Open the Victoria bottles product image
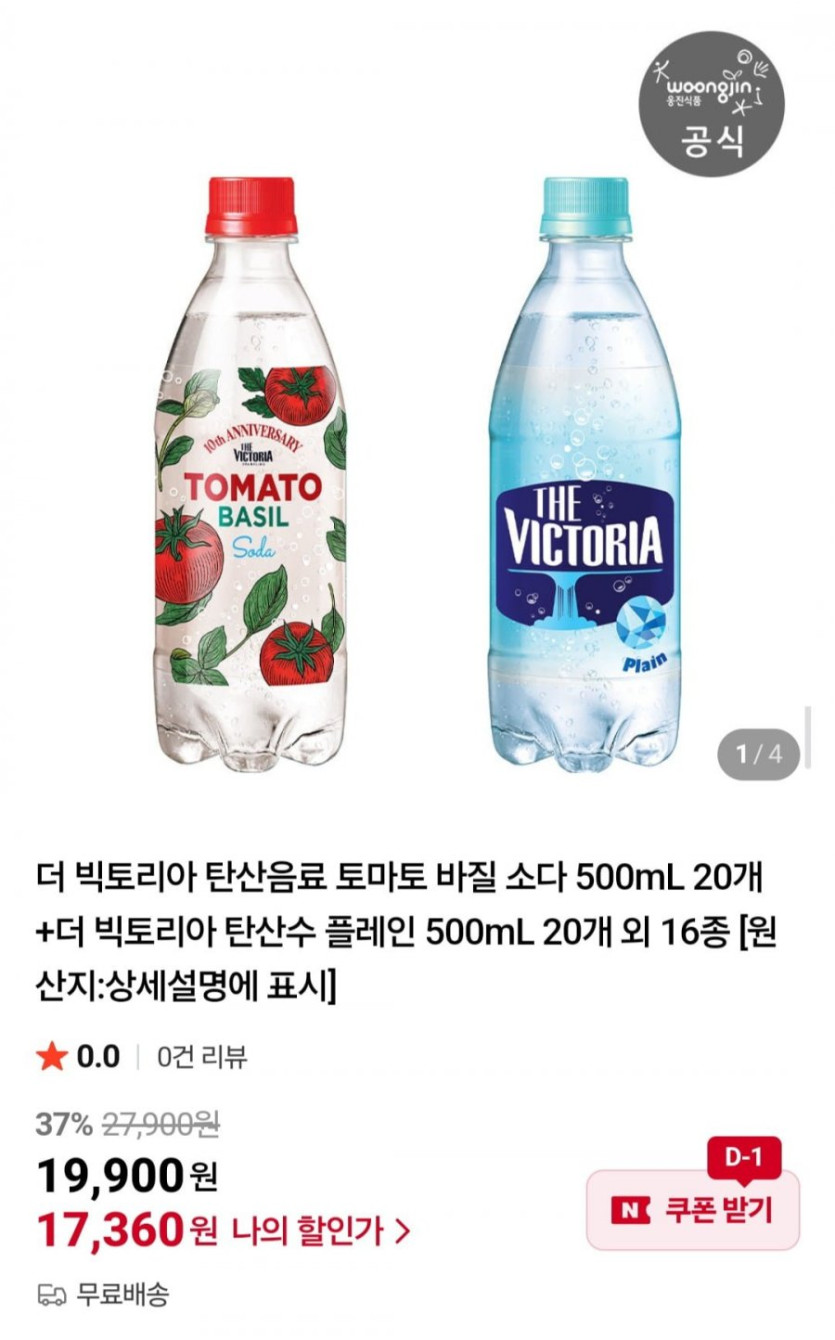 417,470
